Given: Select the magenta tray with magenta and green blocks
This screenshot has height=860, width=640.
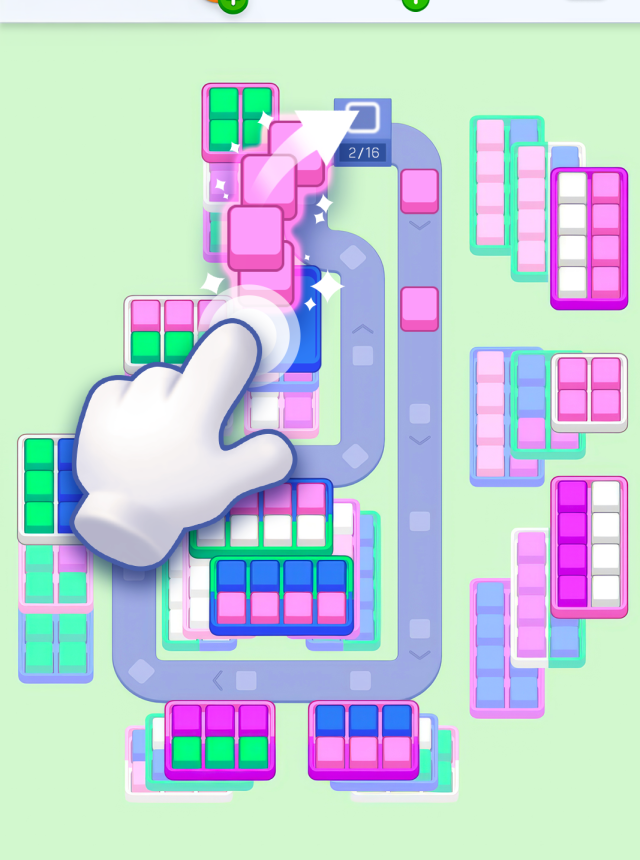Looking at the screenshot, I should (220, 738).
